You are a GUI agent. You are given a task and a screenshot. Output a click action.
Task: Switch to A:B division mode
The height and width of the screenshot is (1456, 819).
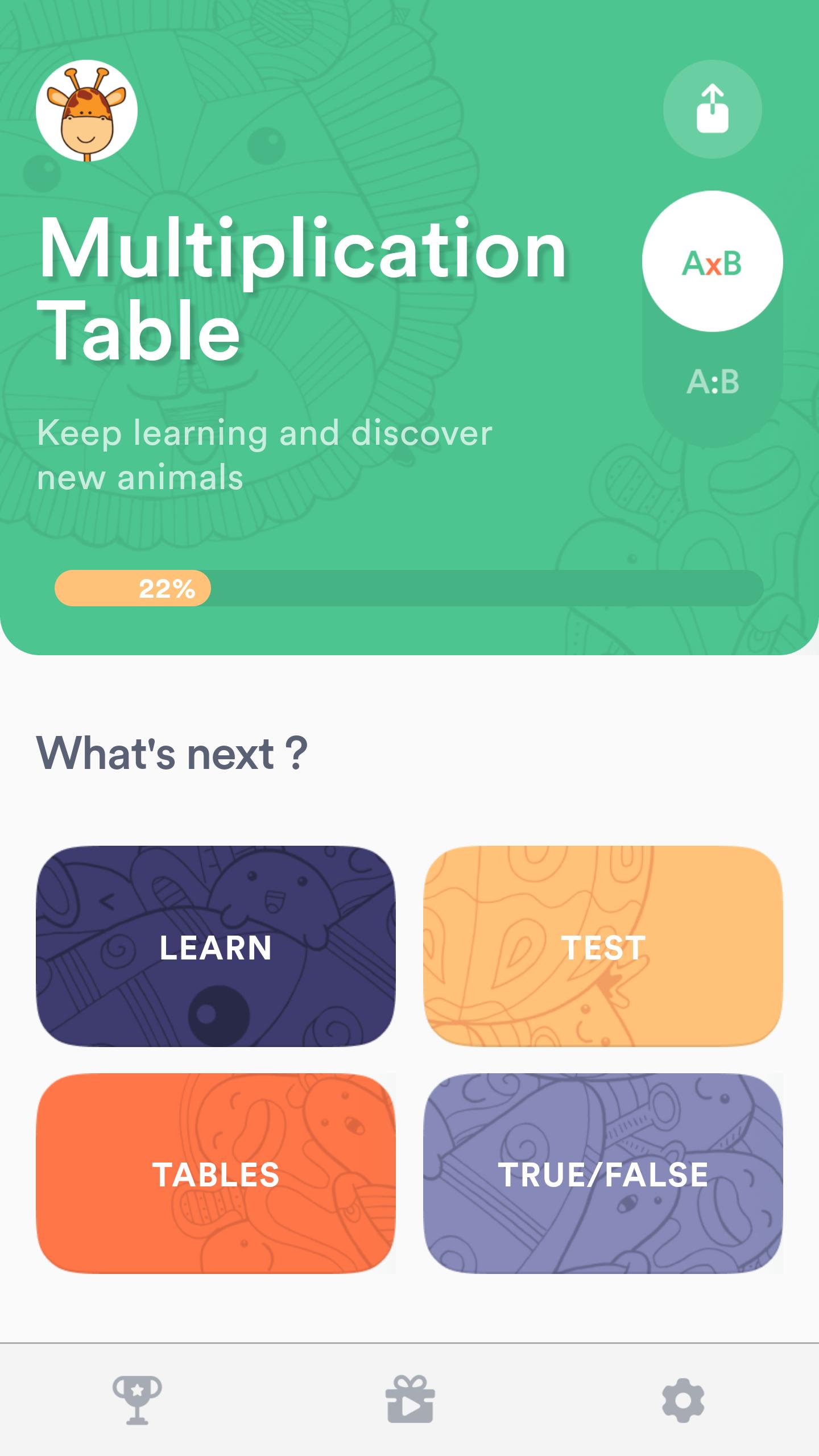712,382
